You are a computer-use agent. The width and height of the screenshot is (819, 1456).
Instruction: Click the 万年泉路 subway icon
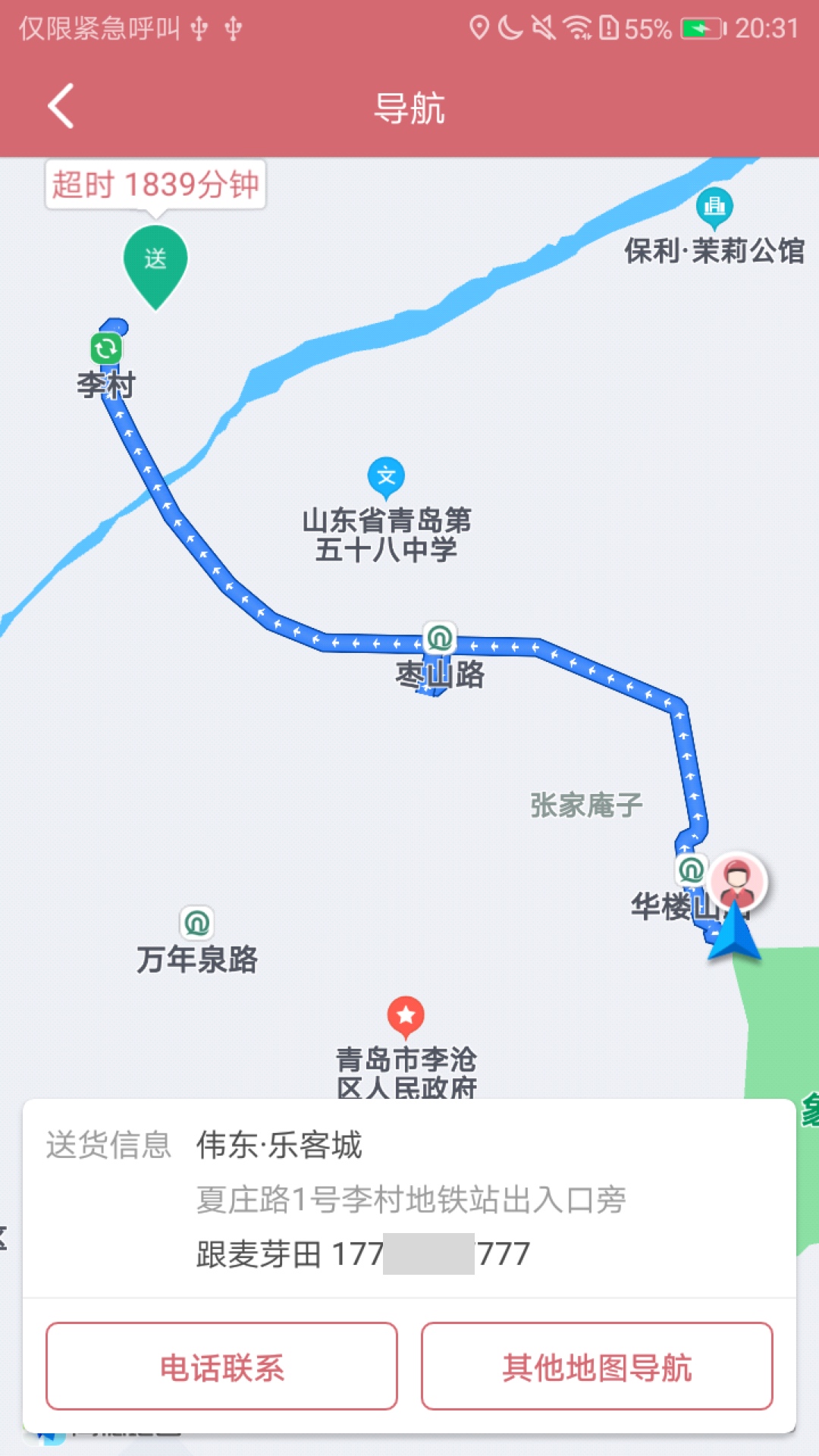(x=196, y=924)
